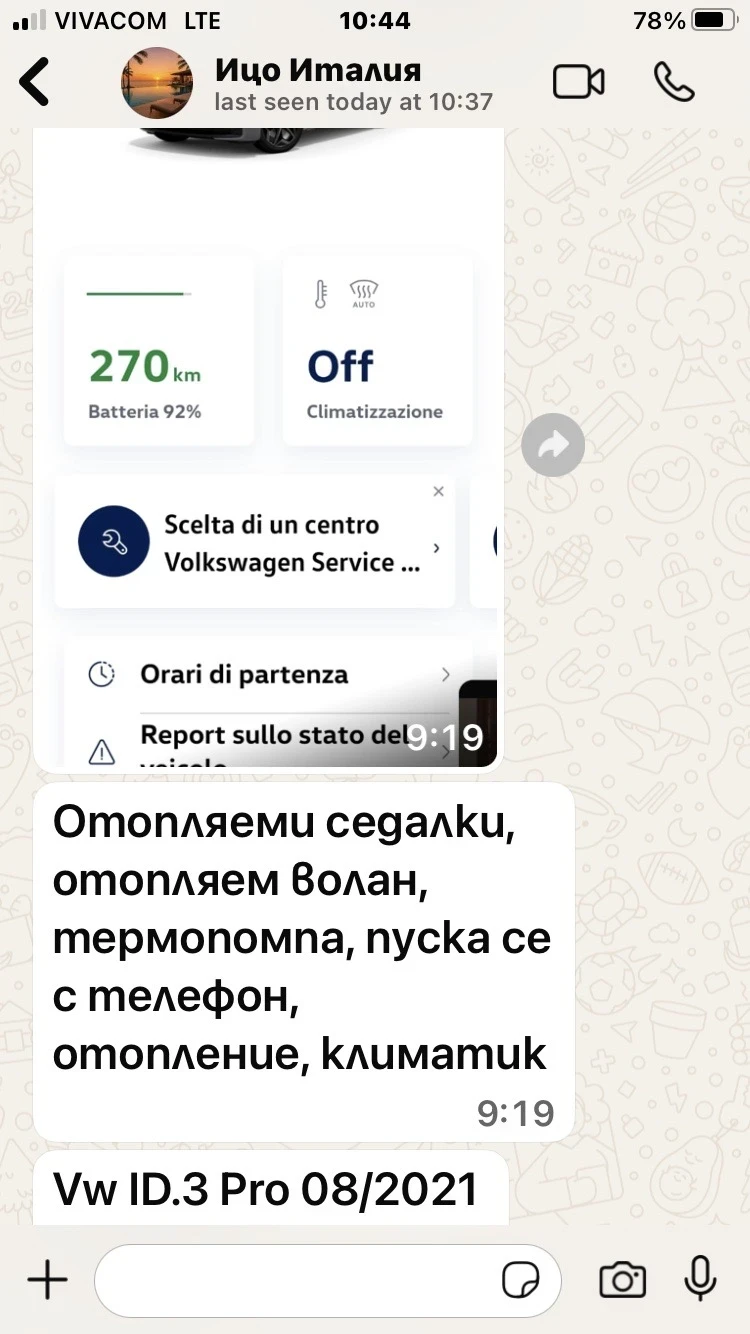Viewport: 750px width, 1334px height.
Task: Open the Volkswagen app screenshot image
Action: (x=268, y=450)
